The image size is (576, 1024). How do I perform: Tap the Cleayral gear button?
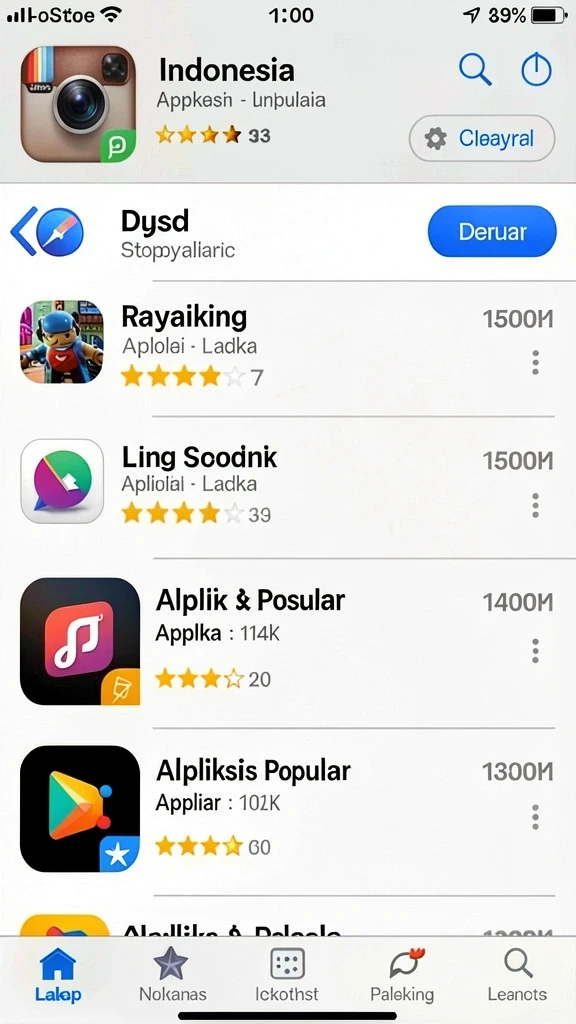(x=482, y=138)
